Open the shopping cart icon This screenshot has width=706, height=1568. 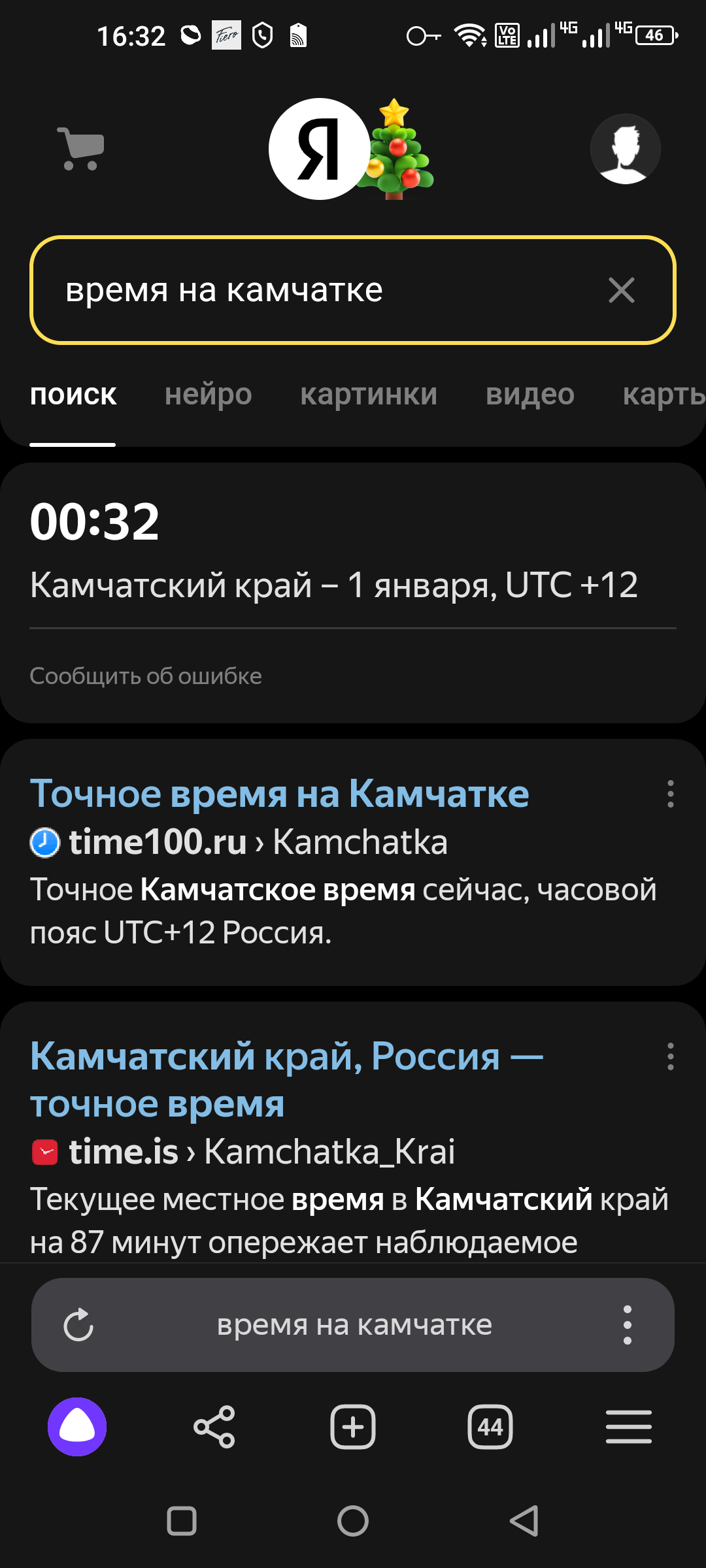pyautogui.click(x=81, y=149)
